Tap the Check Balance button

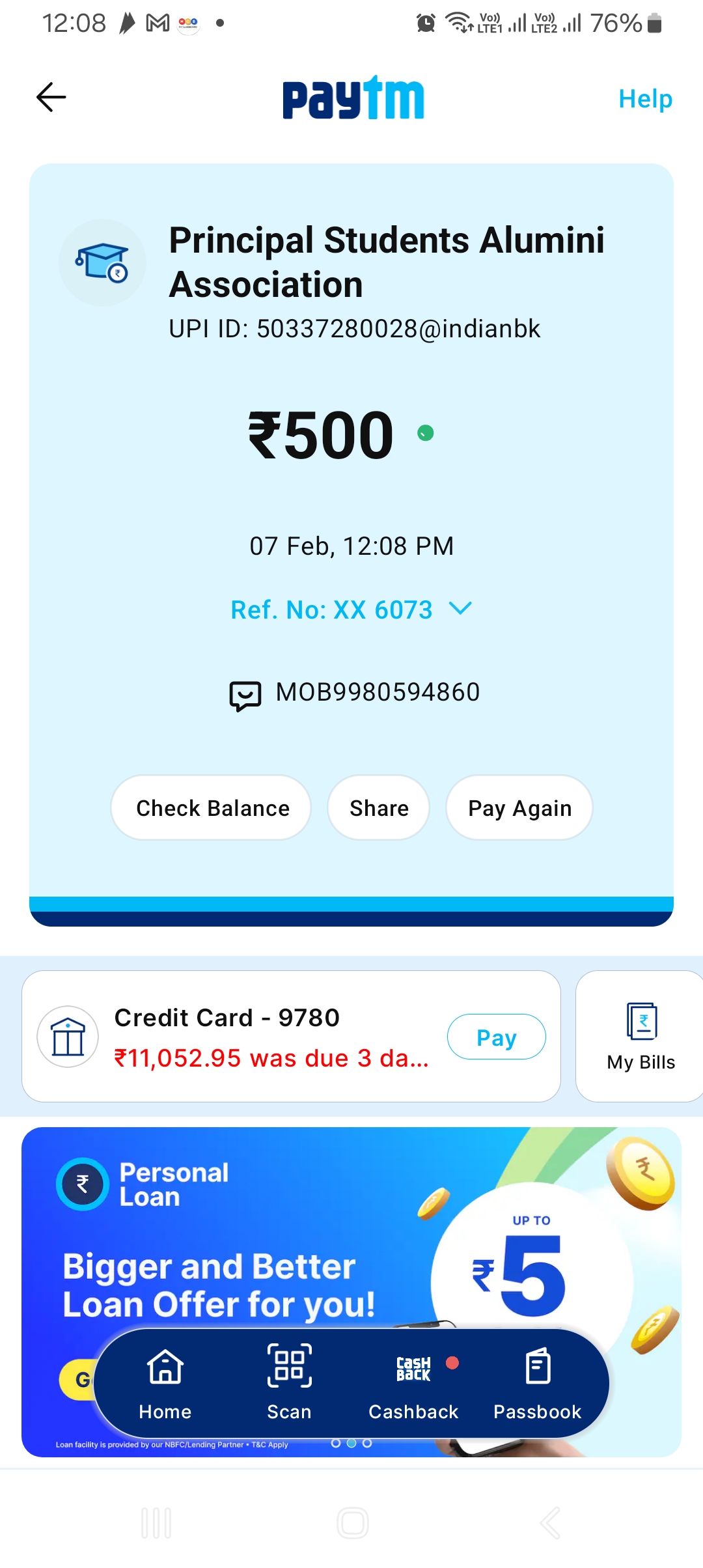[211, 807]
